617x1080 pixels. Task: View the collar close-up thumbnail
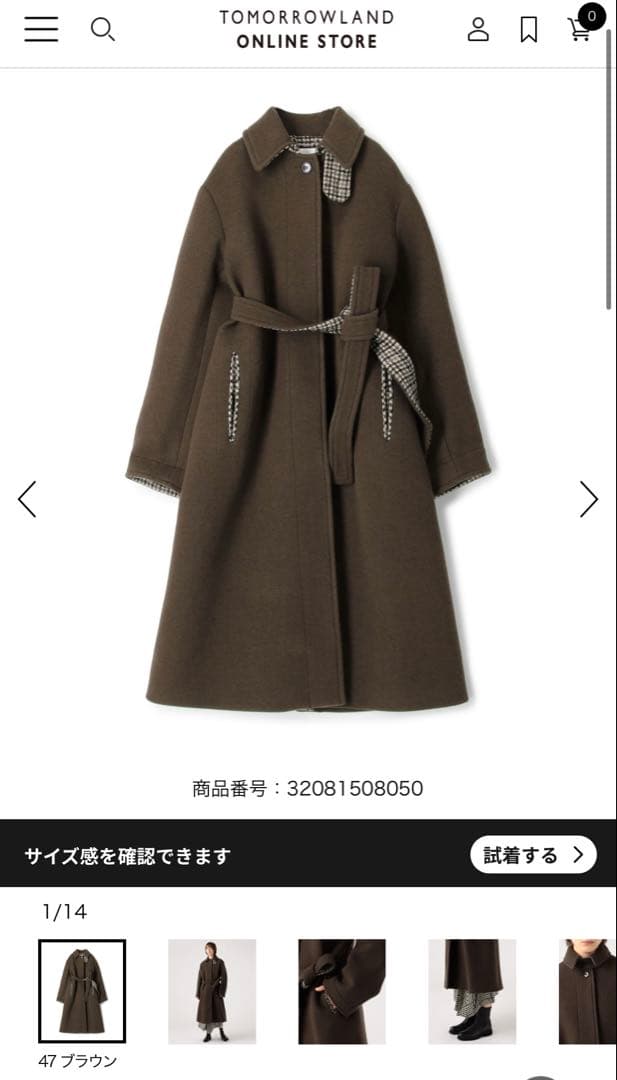click(x=588, y=990)
